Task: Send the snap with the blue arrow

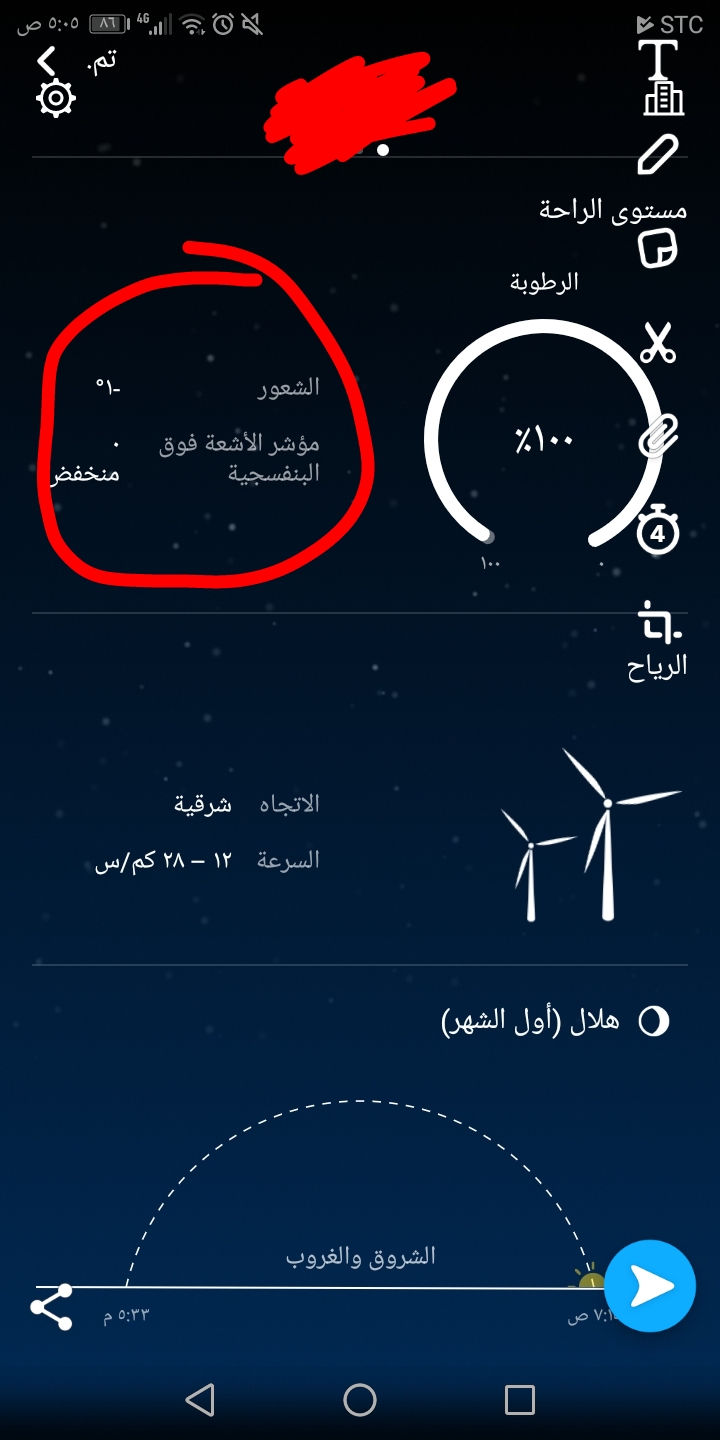Action: pyautogui.click(x=650, y=1287)
